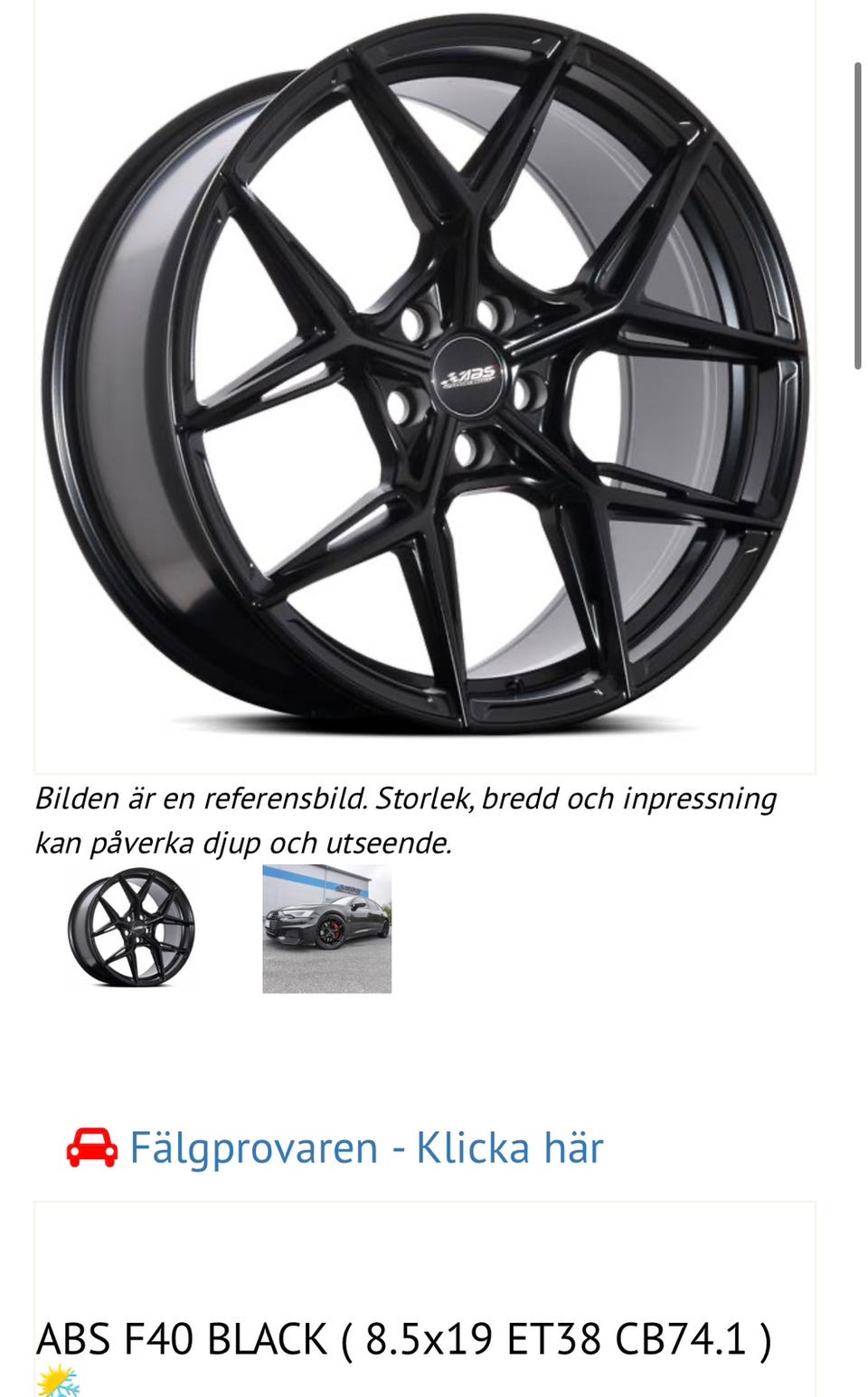View the thumbnail of car with wheels
This screenshot has height=1397, width=868.
(327, 929)
